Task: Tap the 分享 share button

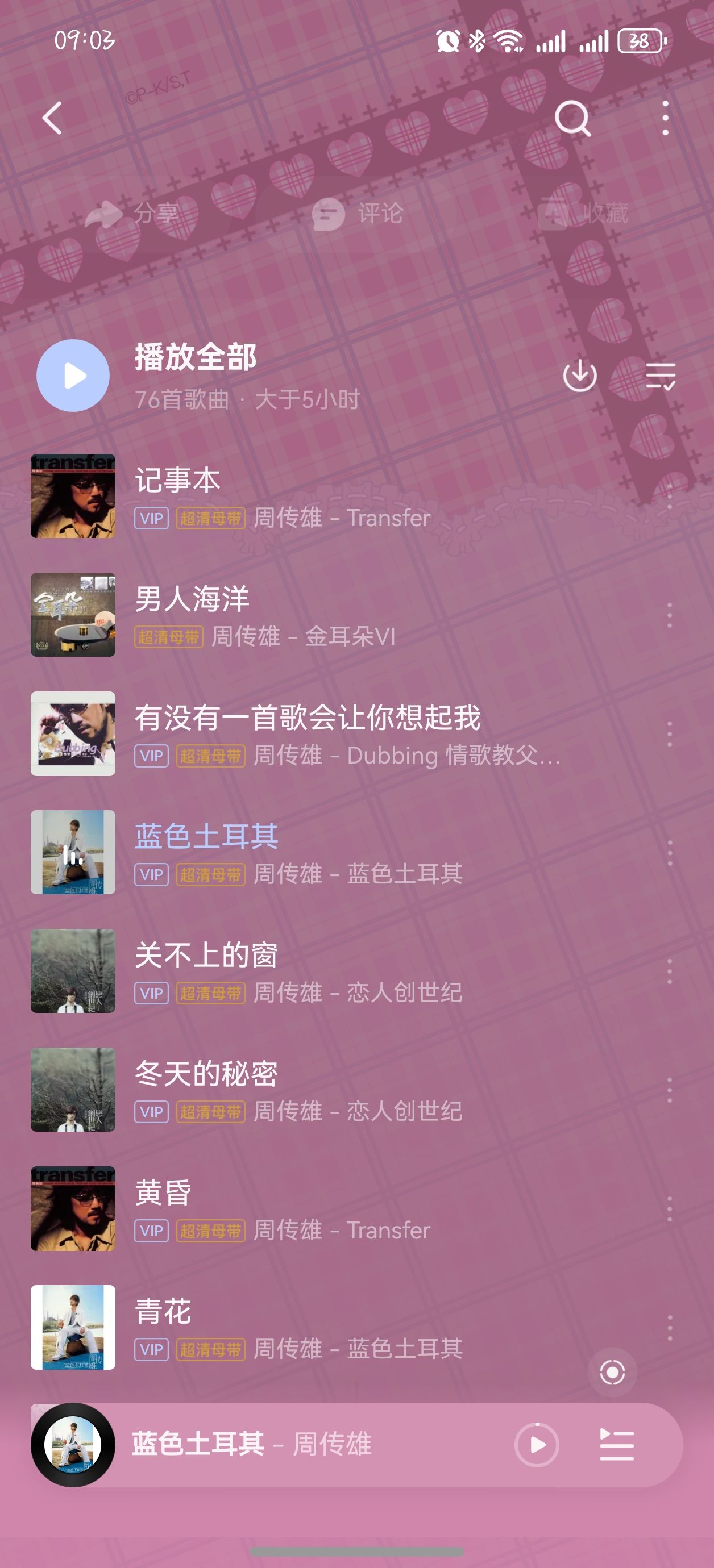Action: [132, 214]
